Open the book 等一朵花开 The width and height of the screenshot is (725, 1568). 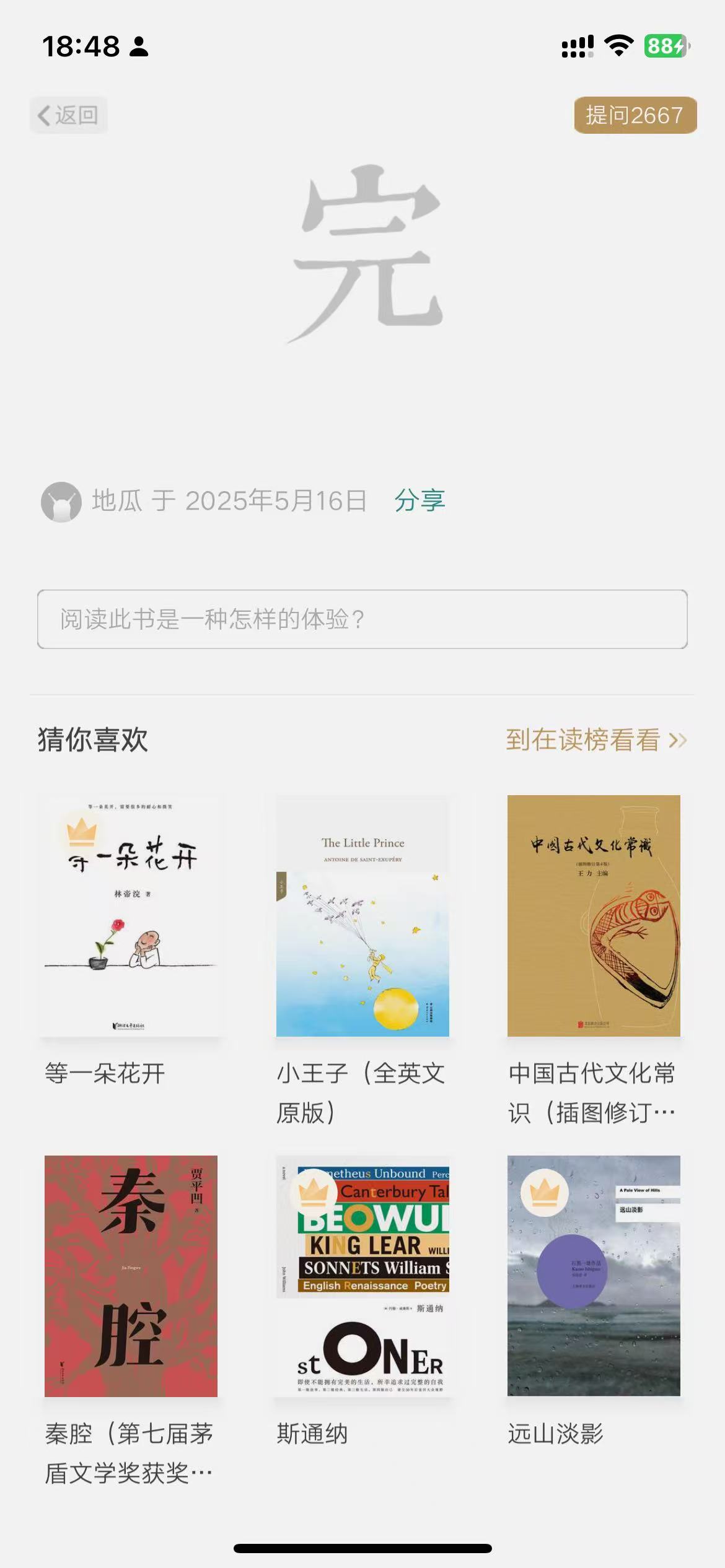tap(131, 915)
